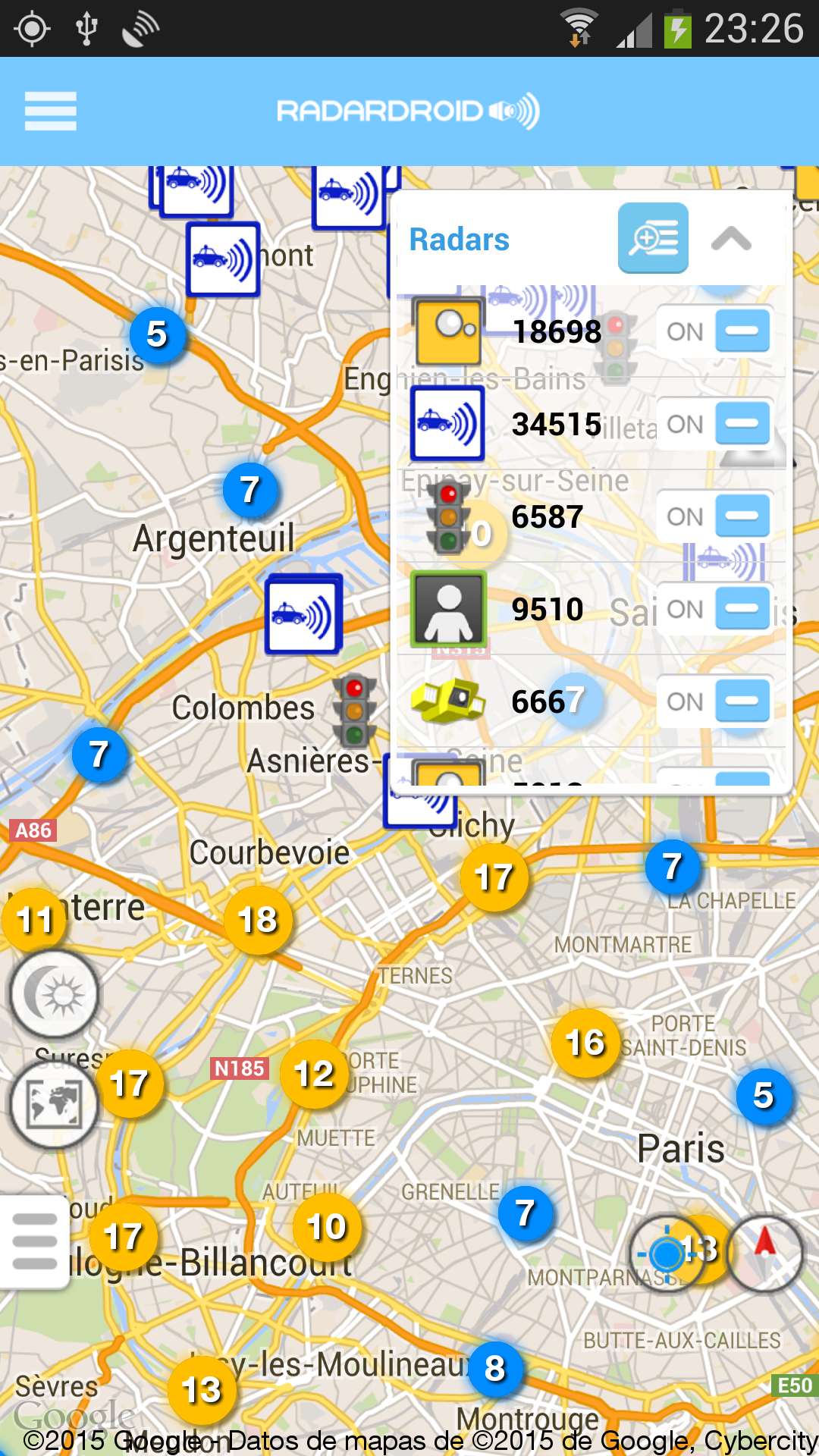Toggle the 6667 radars switch
819x1456 pixels.
pos(714,701)
